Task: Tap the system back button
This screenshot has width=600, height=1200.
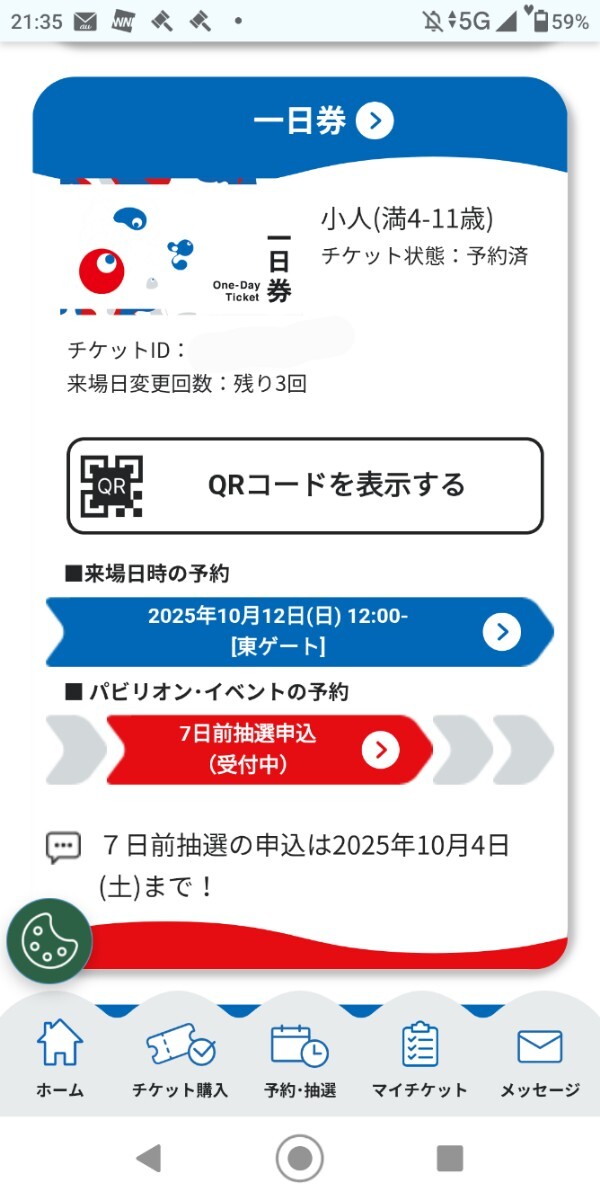Action: (149, 1159)
